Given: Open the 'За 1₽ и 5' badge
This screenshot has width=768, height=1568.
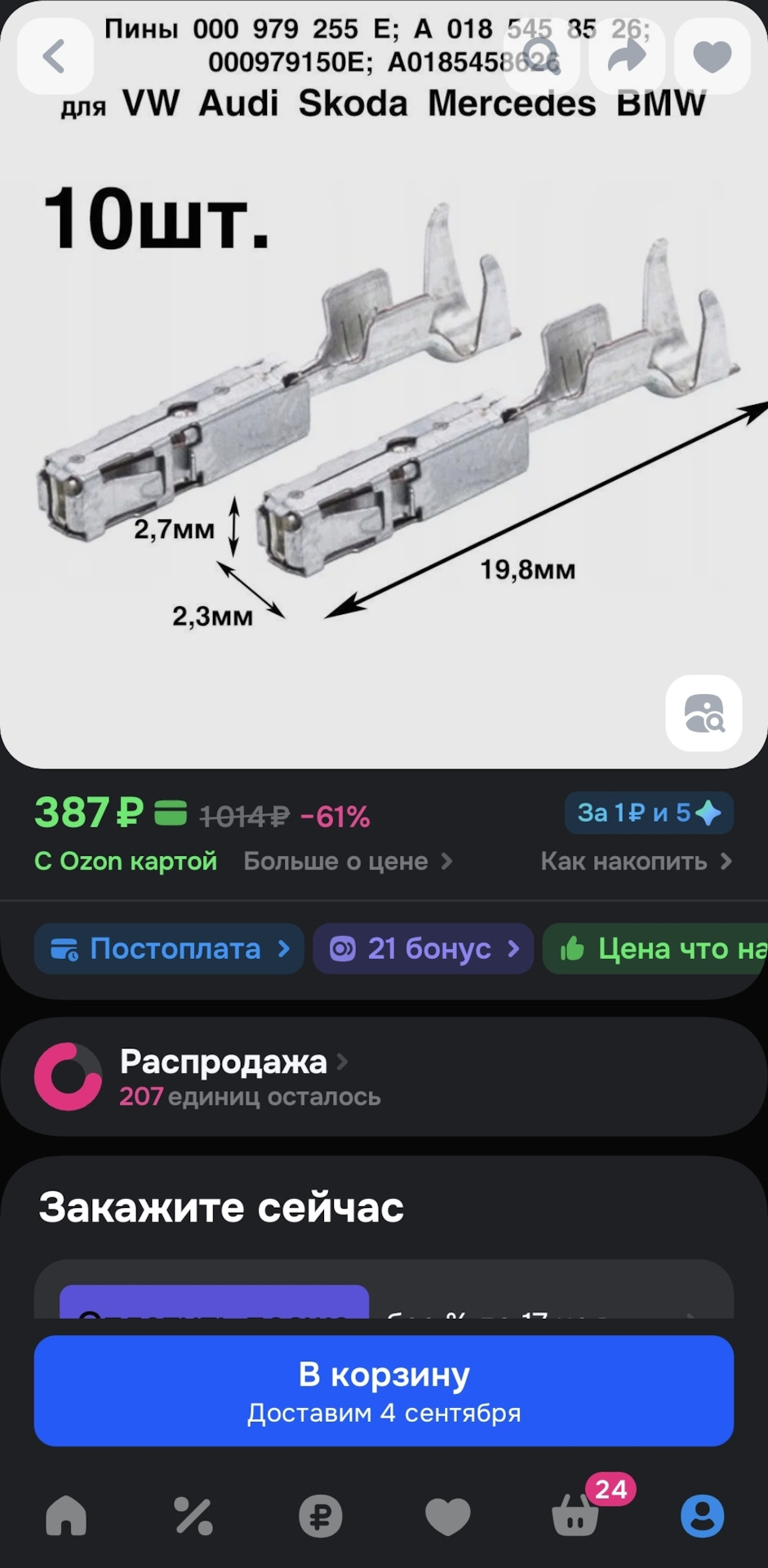Looking at the screenshot, I should point(649,813).
